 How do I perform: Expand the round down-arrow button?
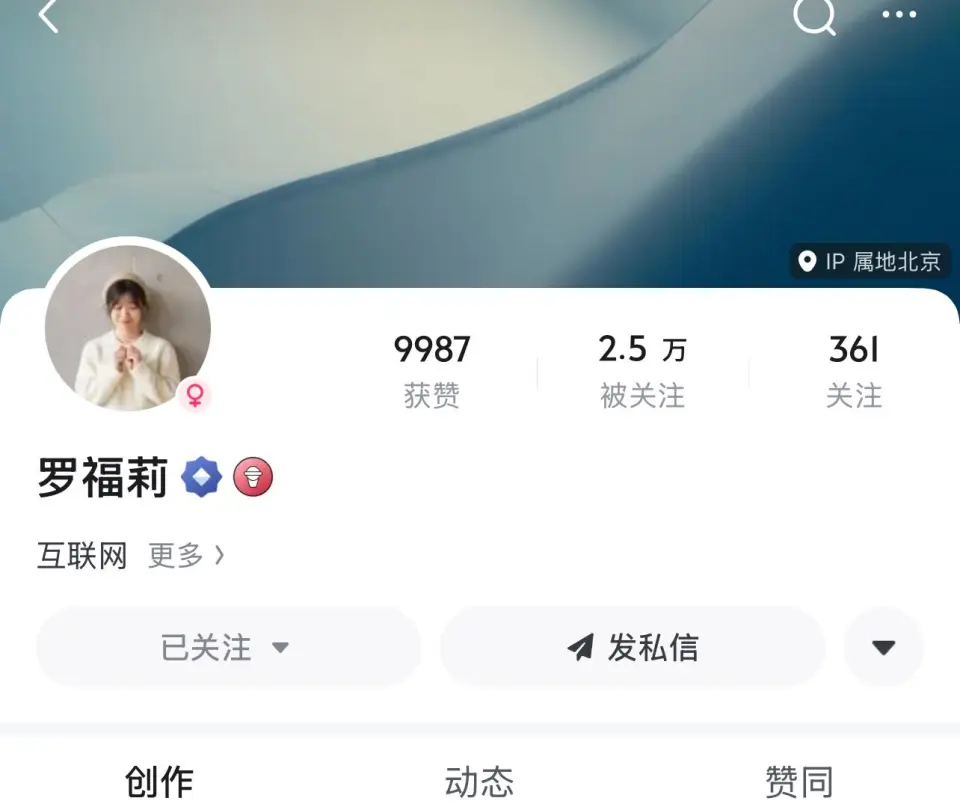coord(883,647)
